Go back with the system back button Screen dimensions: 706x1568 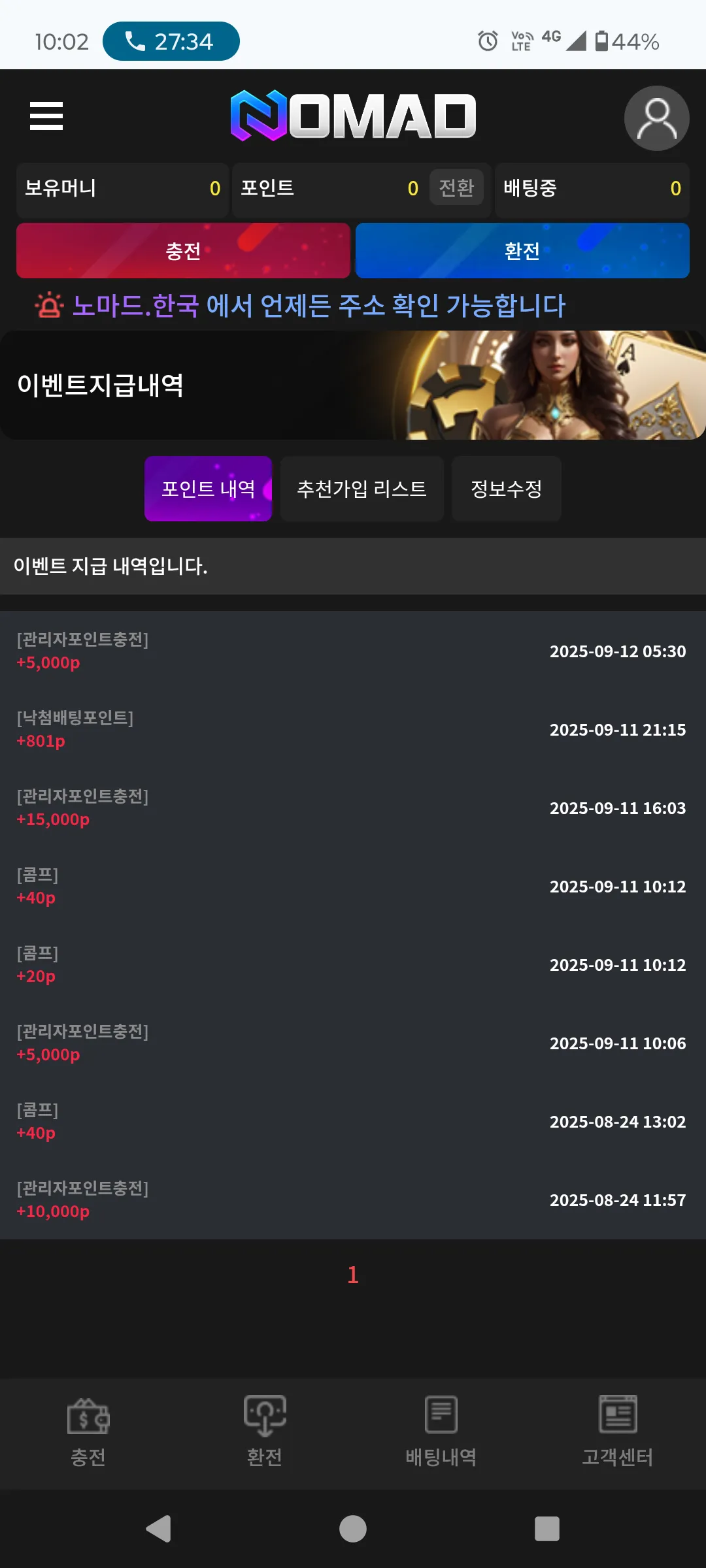[x=159, y=1529]
